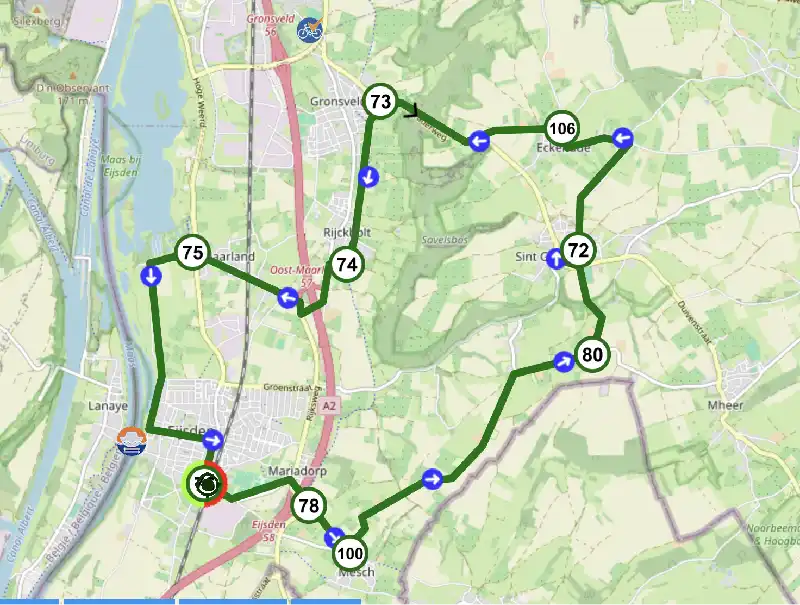Select route node 80
Image resolution: width=800 pixels, height=605 pixels.
[592, 354]
